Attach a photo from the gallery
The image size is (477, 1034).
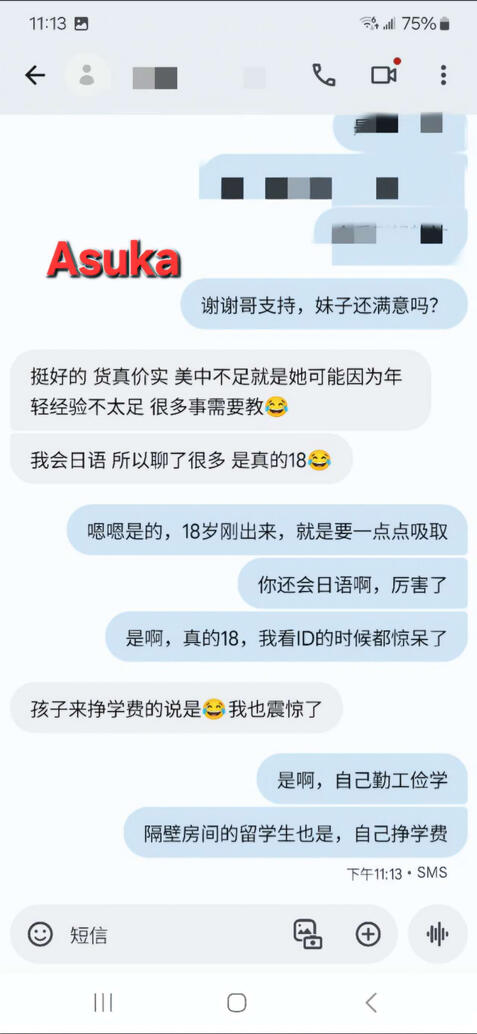(x=307, y=934)
